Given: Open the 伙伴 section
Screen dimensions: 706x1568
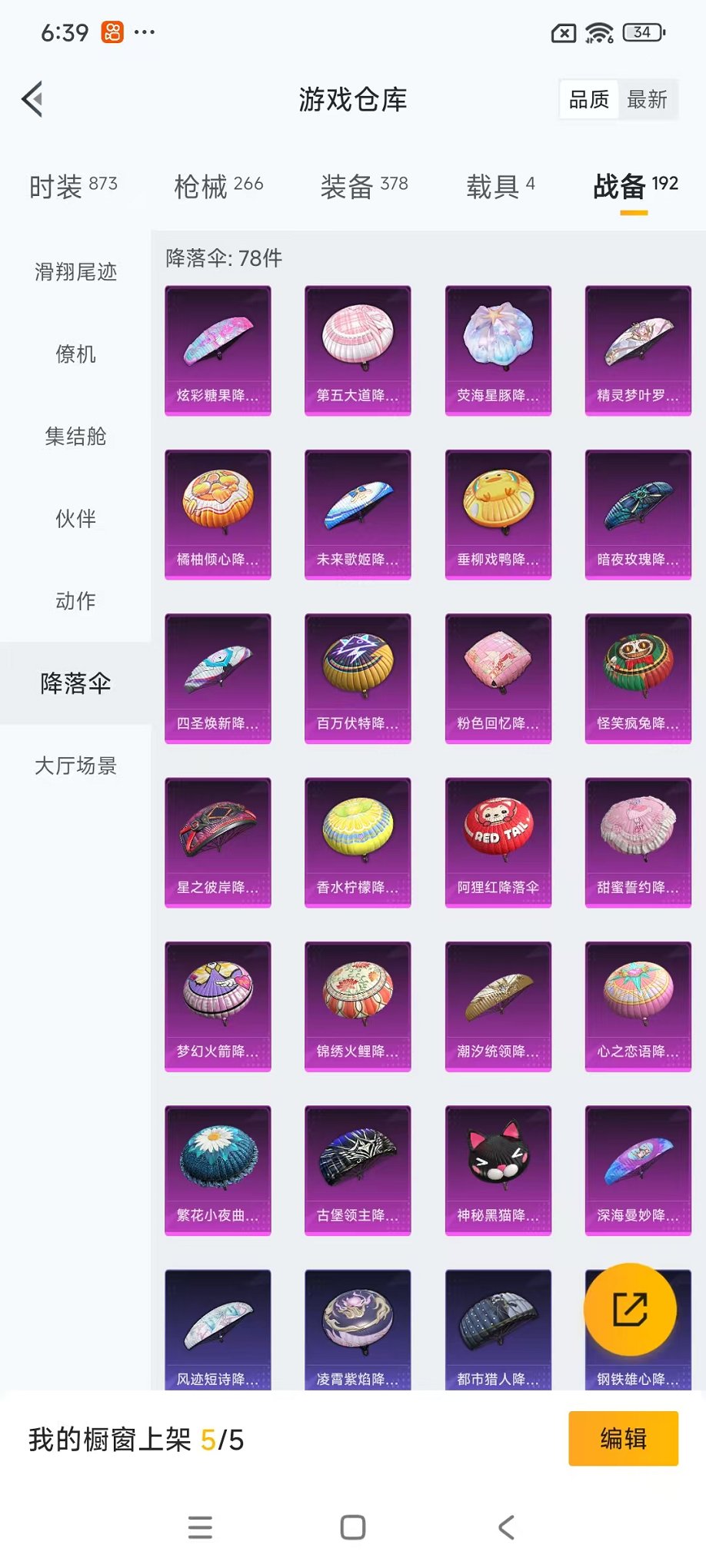Looking at the screenshot, I should point(75,519).
